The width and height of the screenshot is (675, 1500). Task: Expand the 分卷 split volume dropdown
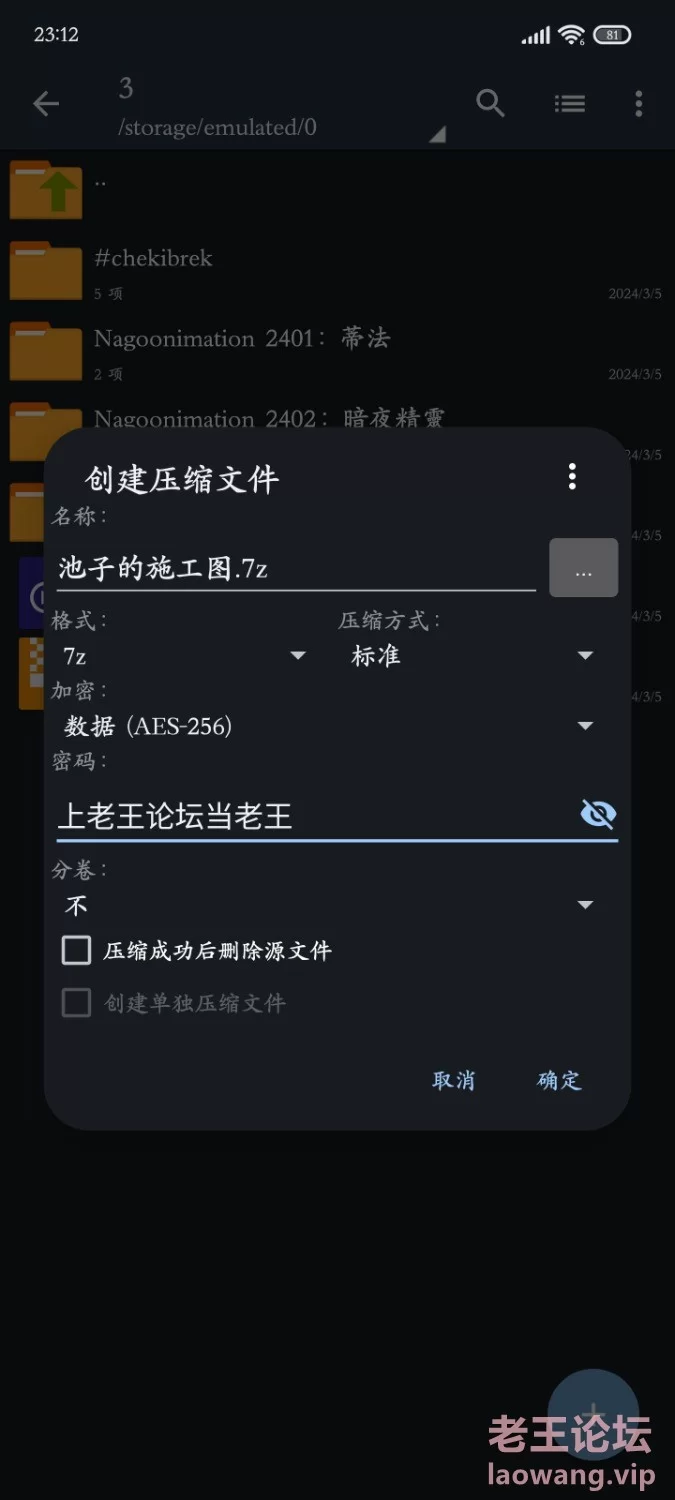pyautogui.click(x=330, y=905)
